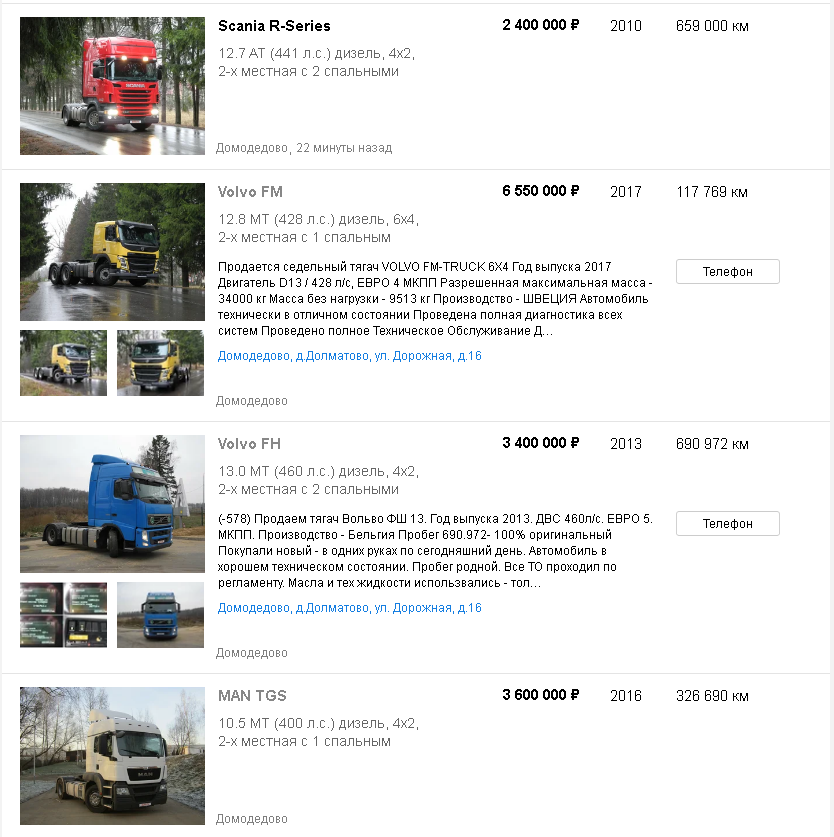
Task: Open the address link under Volvo FH
Action: tap(349, 608)
